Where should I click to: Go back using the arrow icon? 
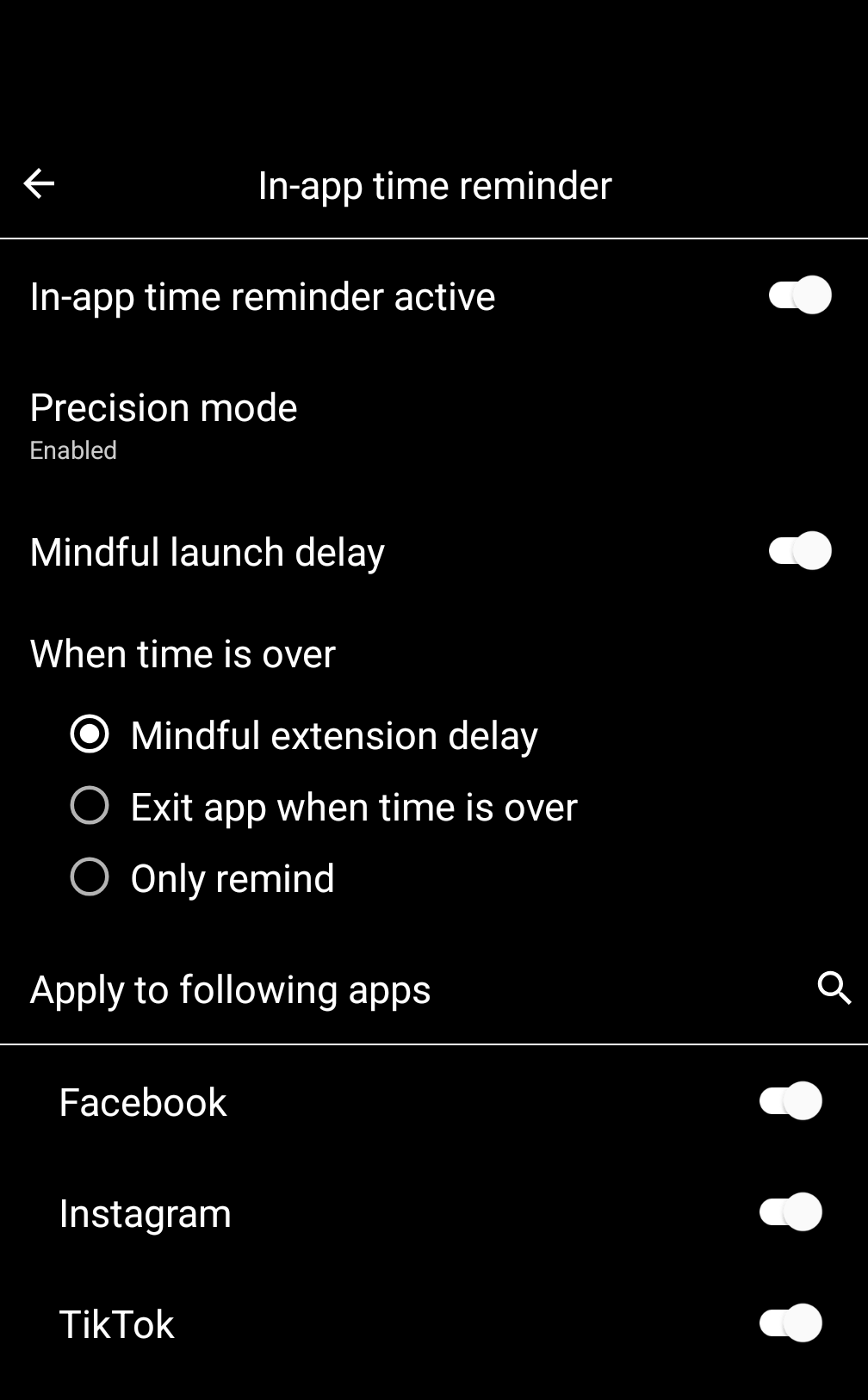tap(39, 183)
